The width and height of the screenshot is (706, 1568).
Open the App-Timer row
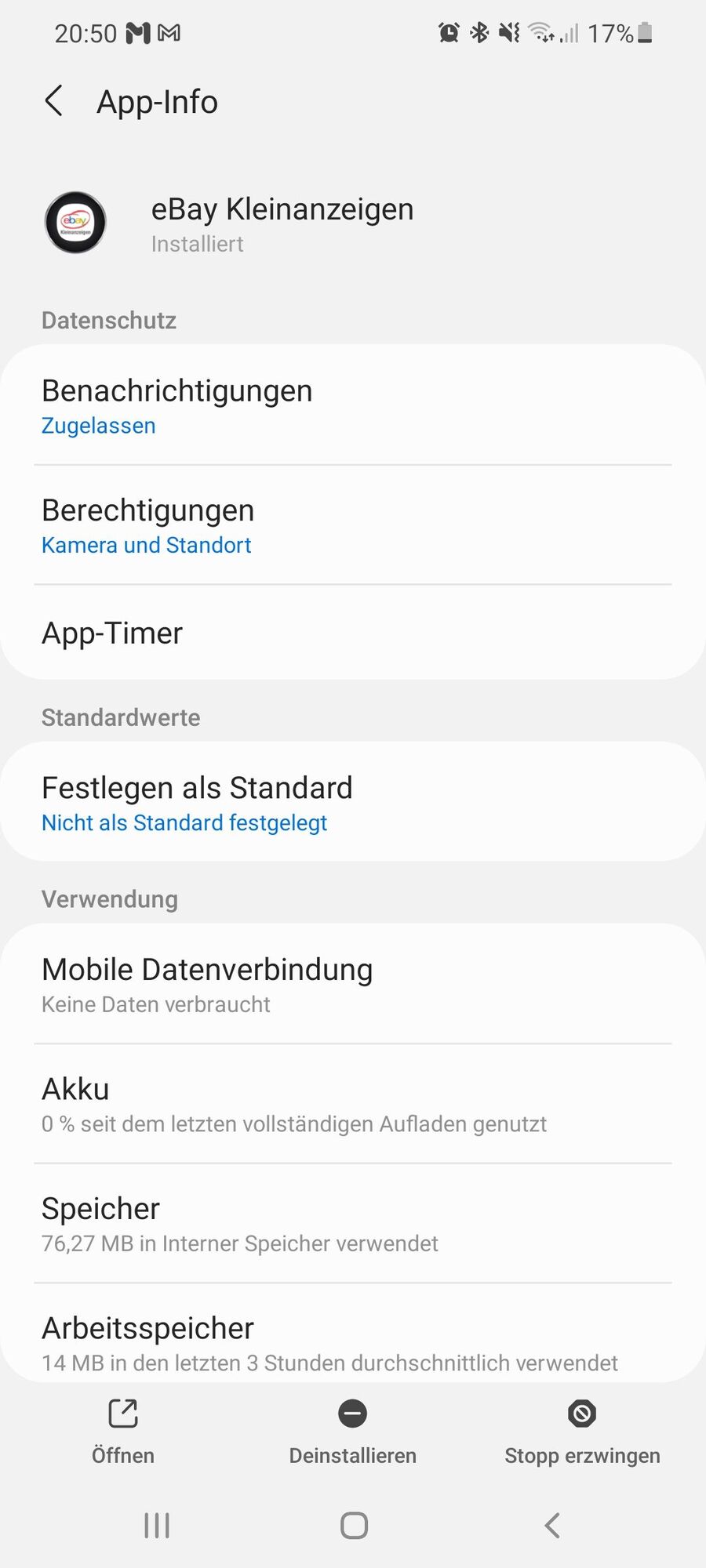[353, 633]
